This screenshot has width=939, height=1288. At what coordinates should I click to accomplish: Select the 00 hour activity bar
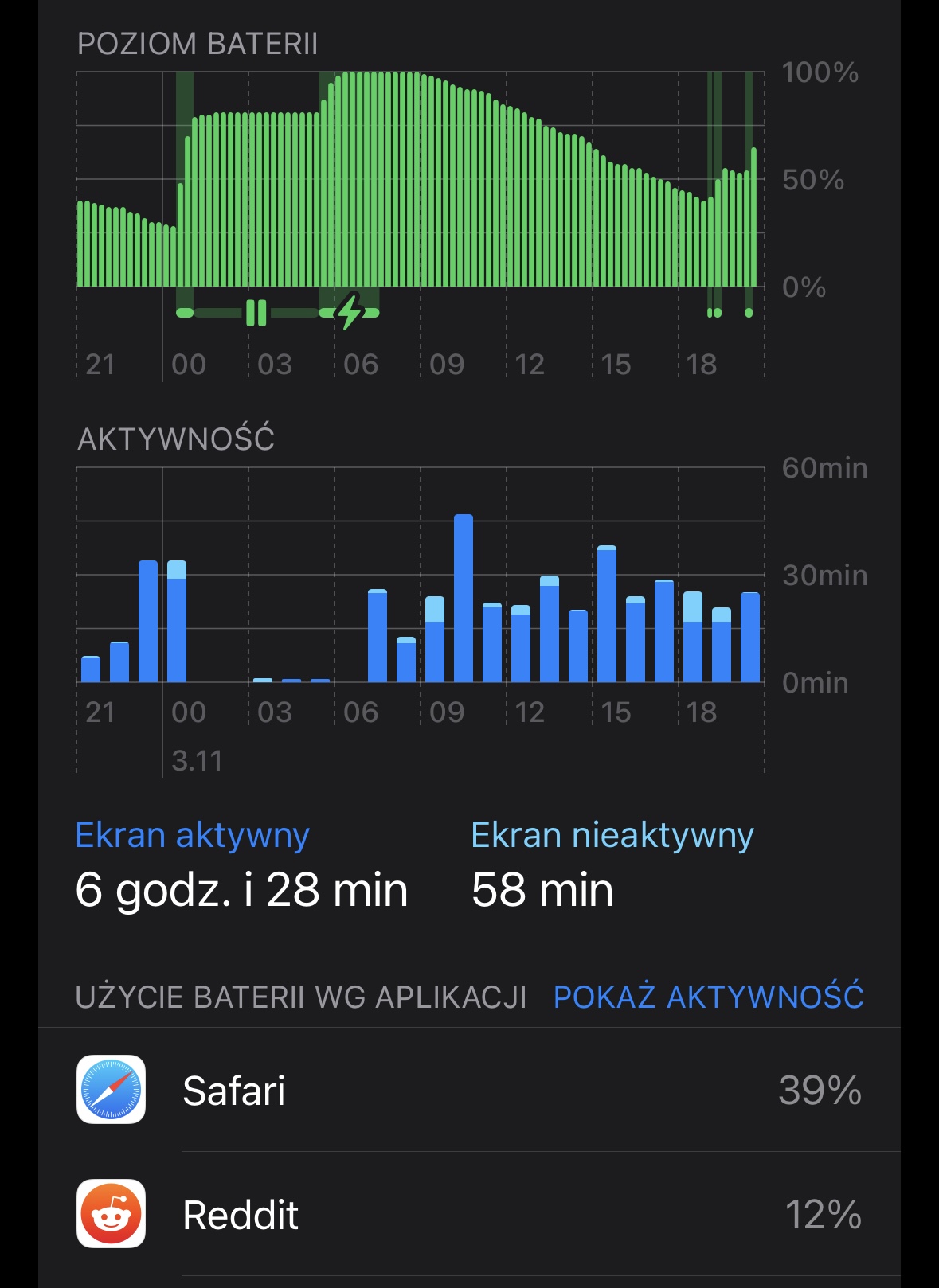click(x=177, y=621)
